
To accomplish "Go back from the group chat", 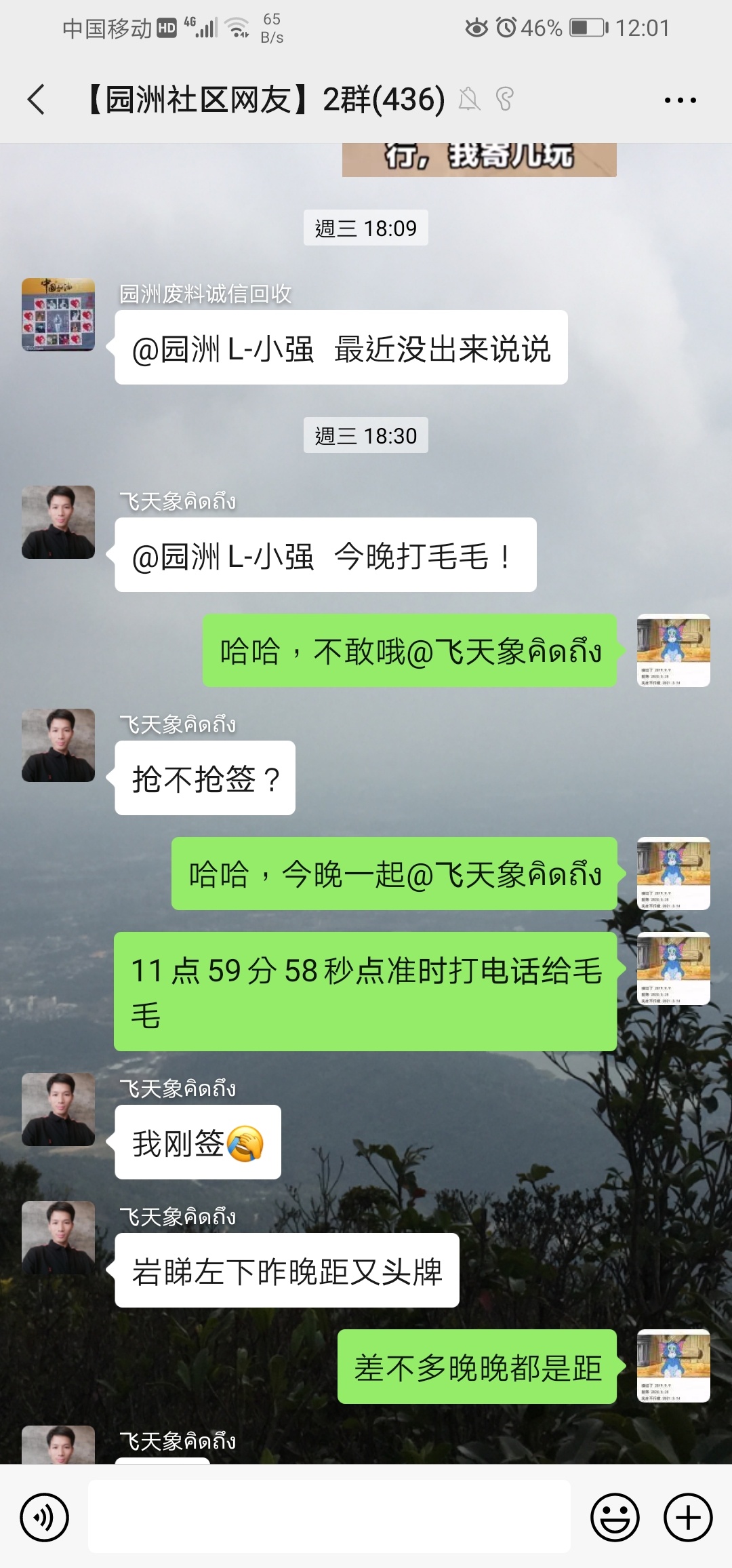I will pyautogui.click(x=37, y=100).
